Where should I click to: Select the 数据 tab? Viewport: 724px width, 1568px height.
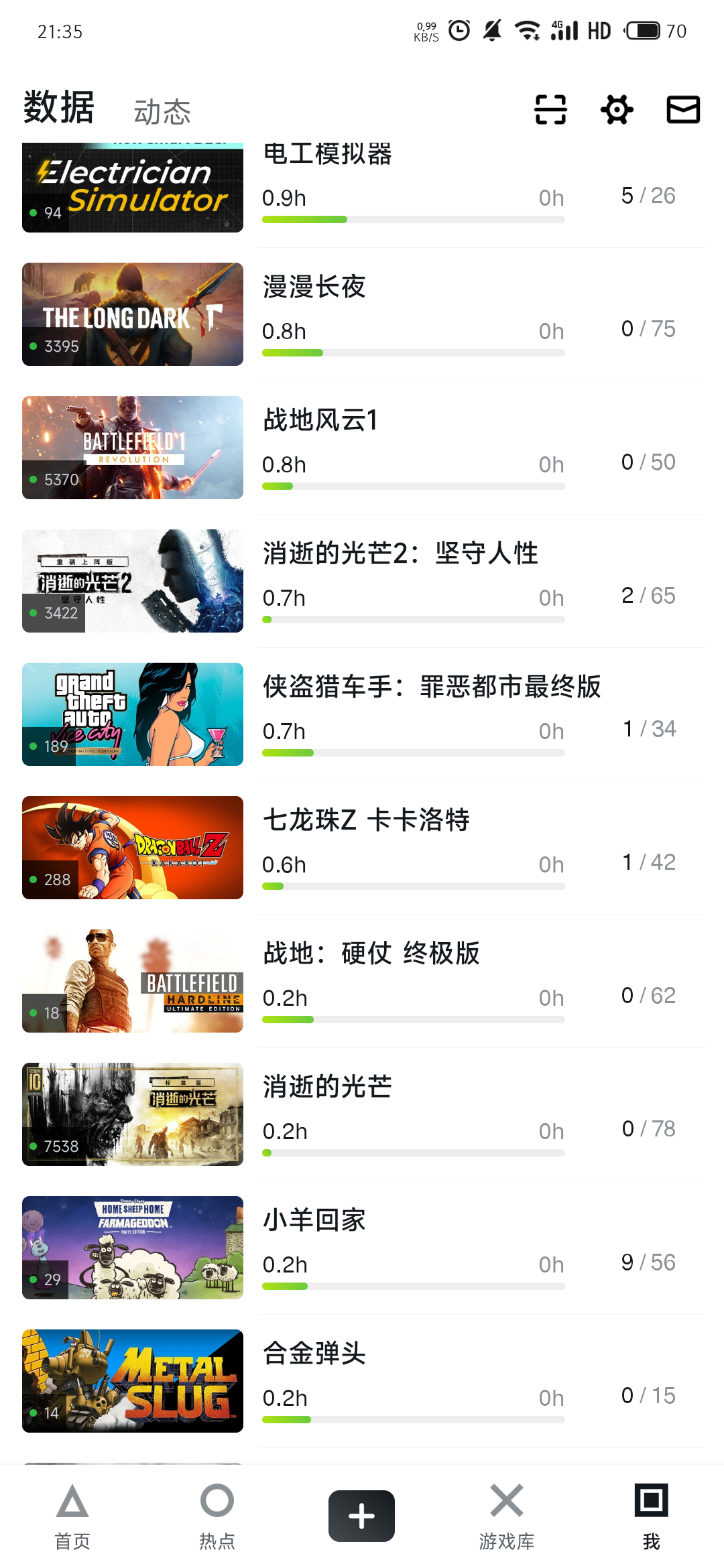point(59,108)
